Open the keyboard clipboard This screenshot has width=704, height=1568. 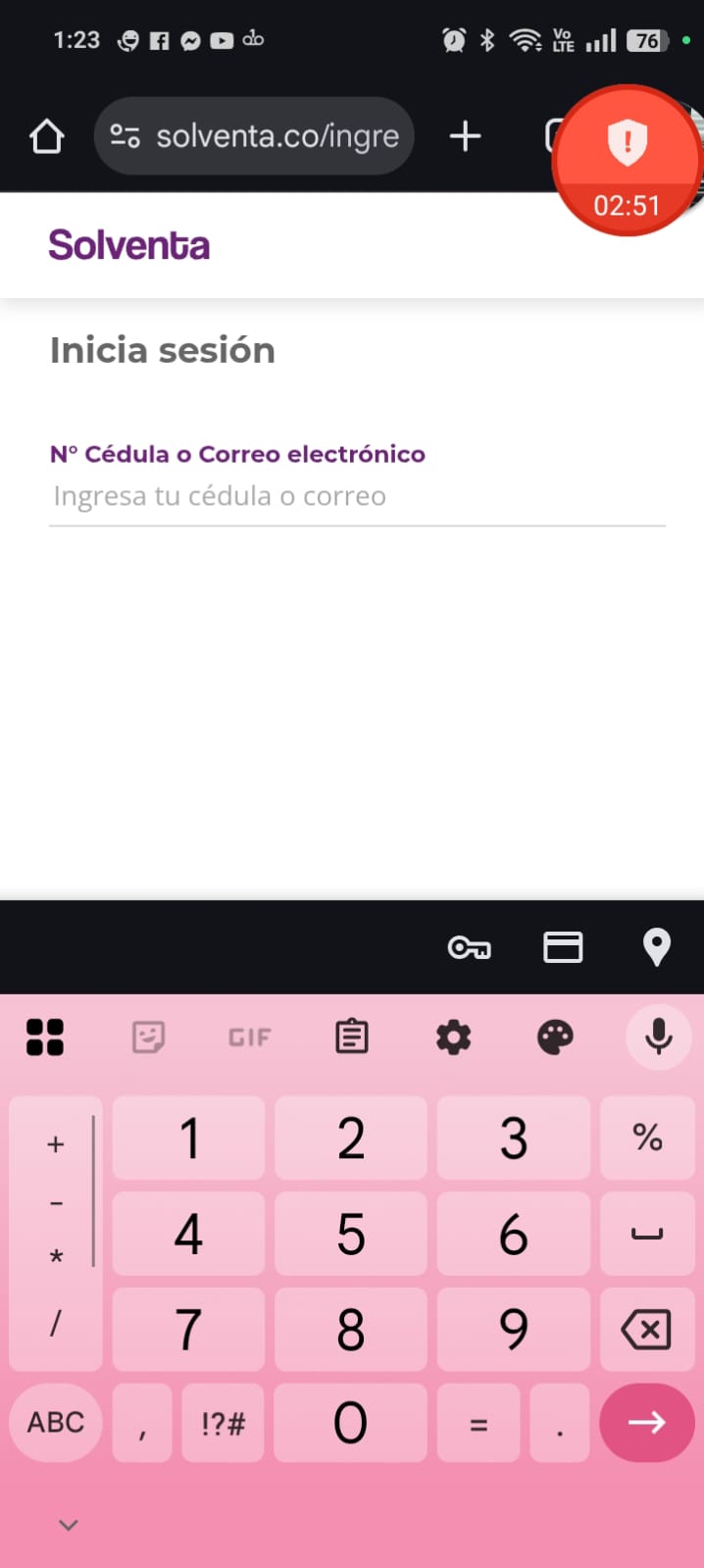351,1037
